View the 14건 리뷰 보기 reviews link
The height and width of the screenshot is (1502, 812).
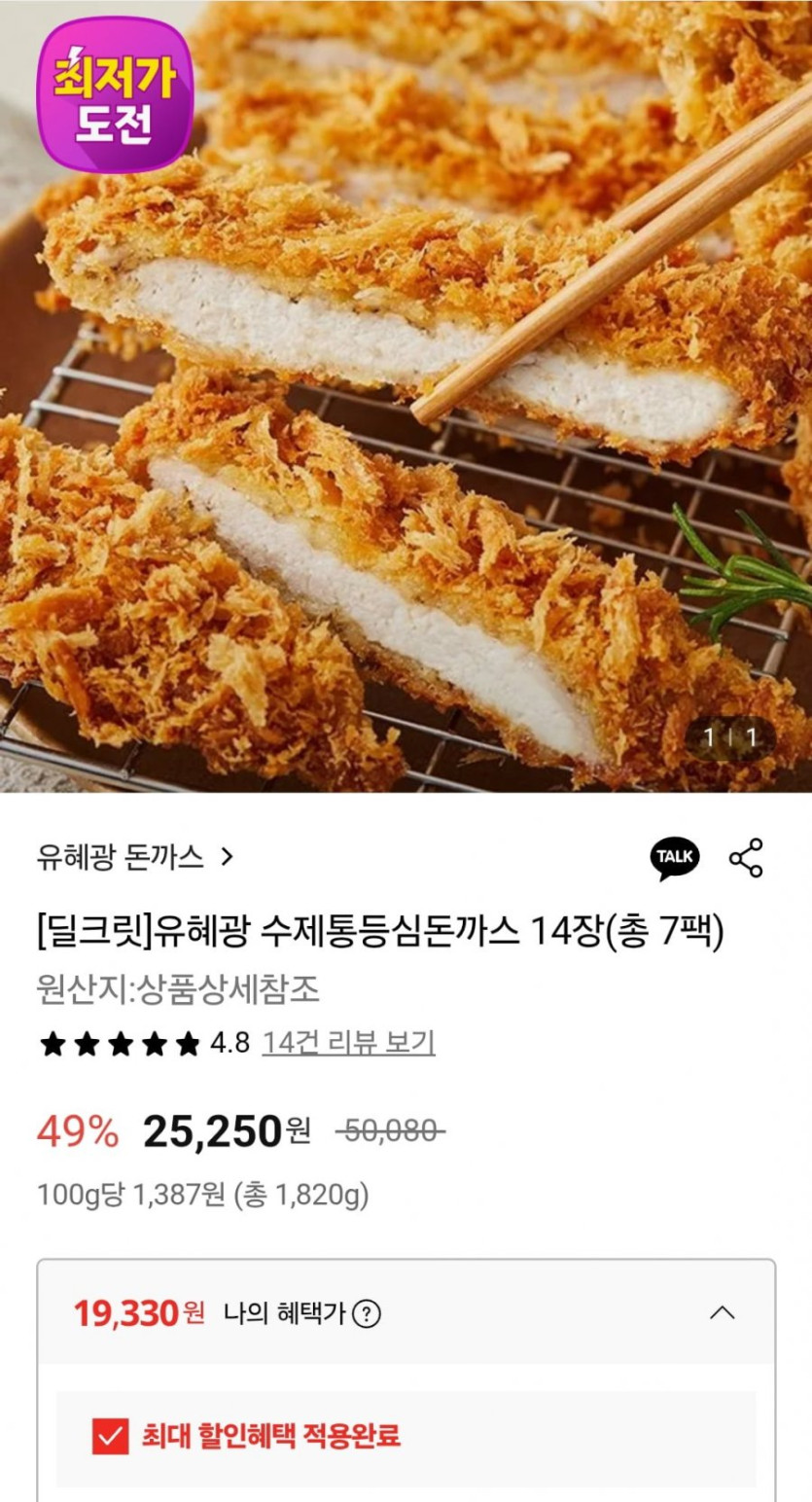(348, 1043)
